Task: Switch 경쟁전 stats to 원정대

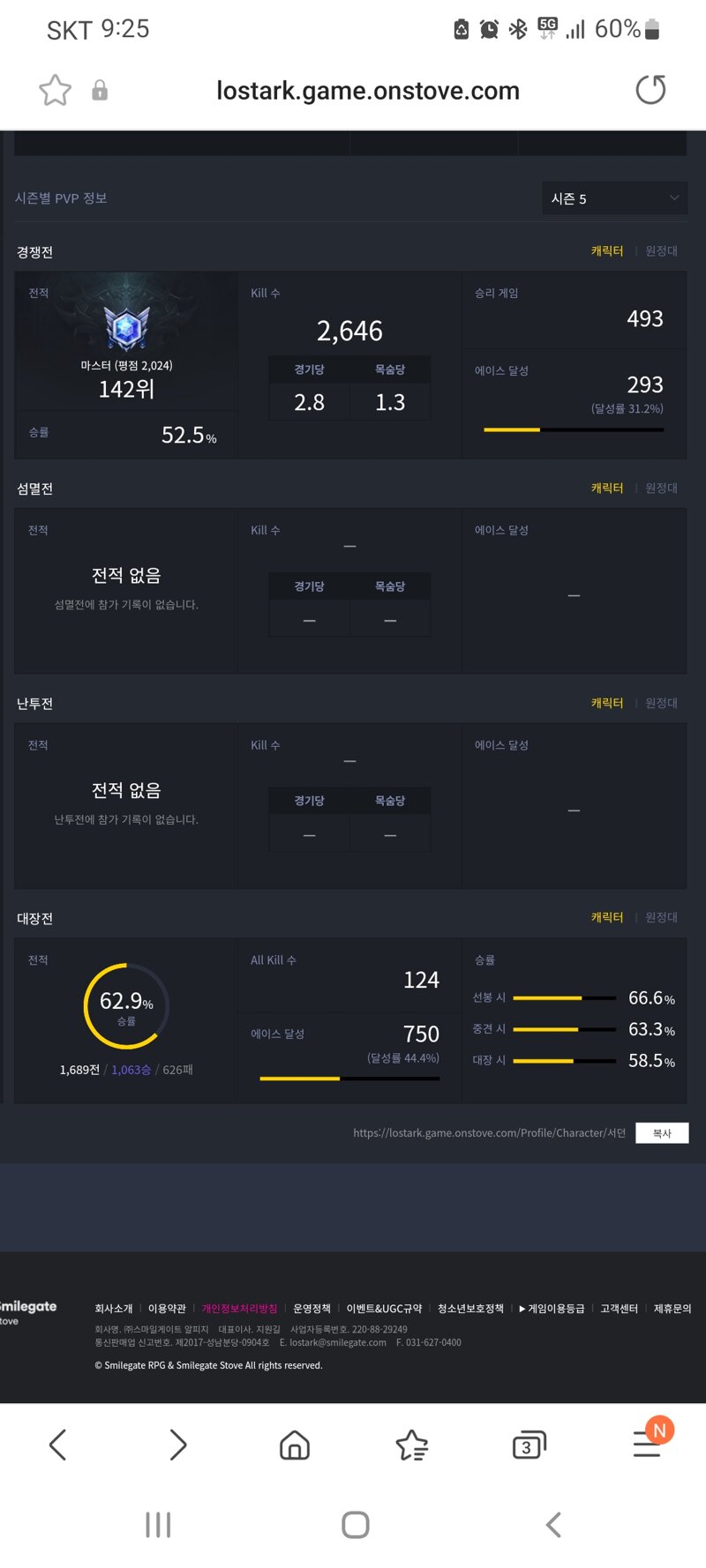Action: point(661,251)
